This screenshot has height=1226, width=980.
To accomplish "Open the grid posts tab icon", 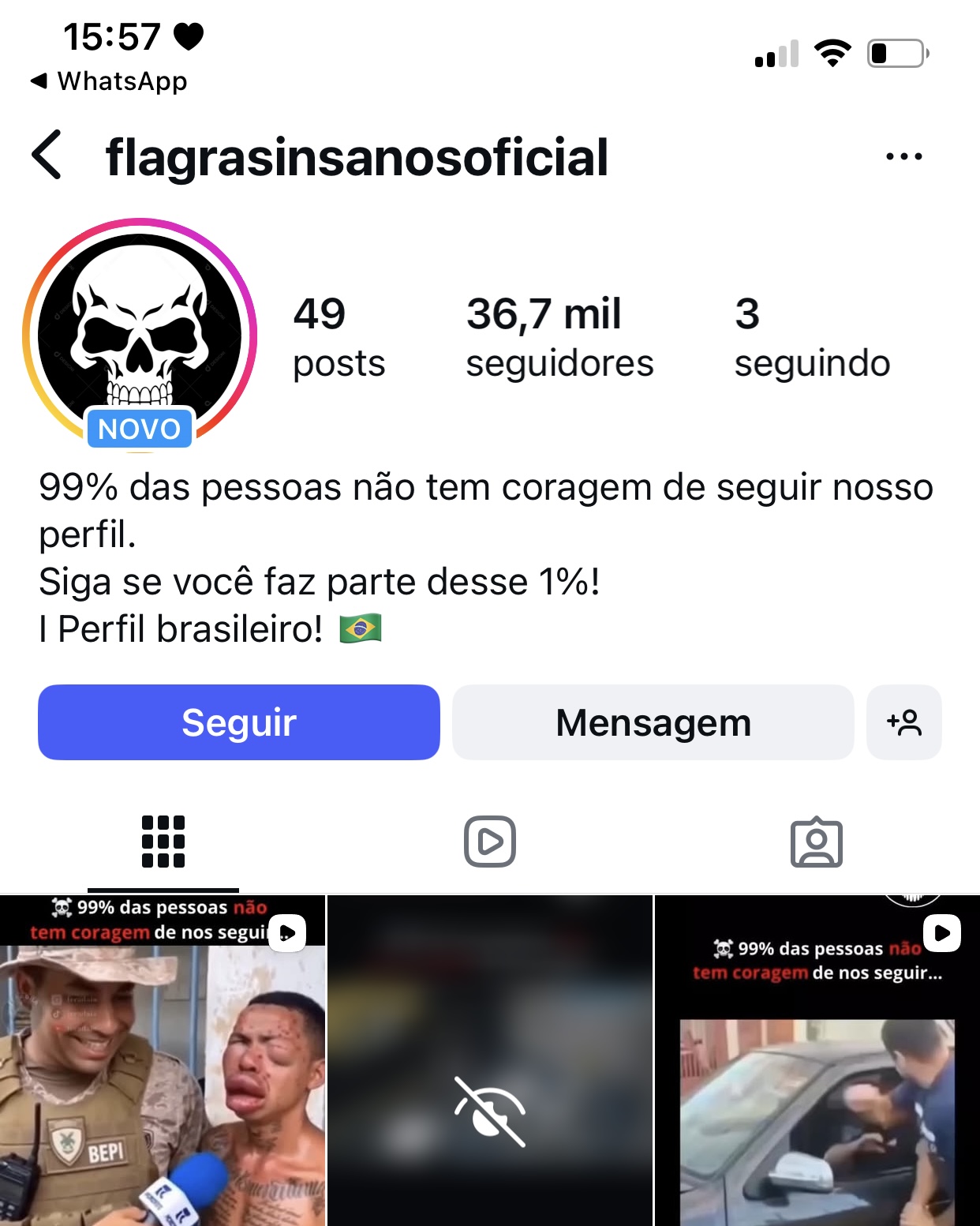I will coord(162,841).
